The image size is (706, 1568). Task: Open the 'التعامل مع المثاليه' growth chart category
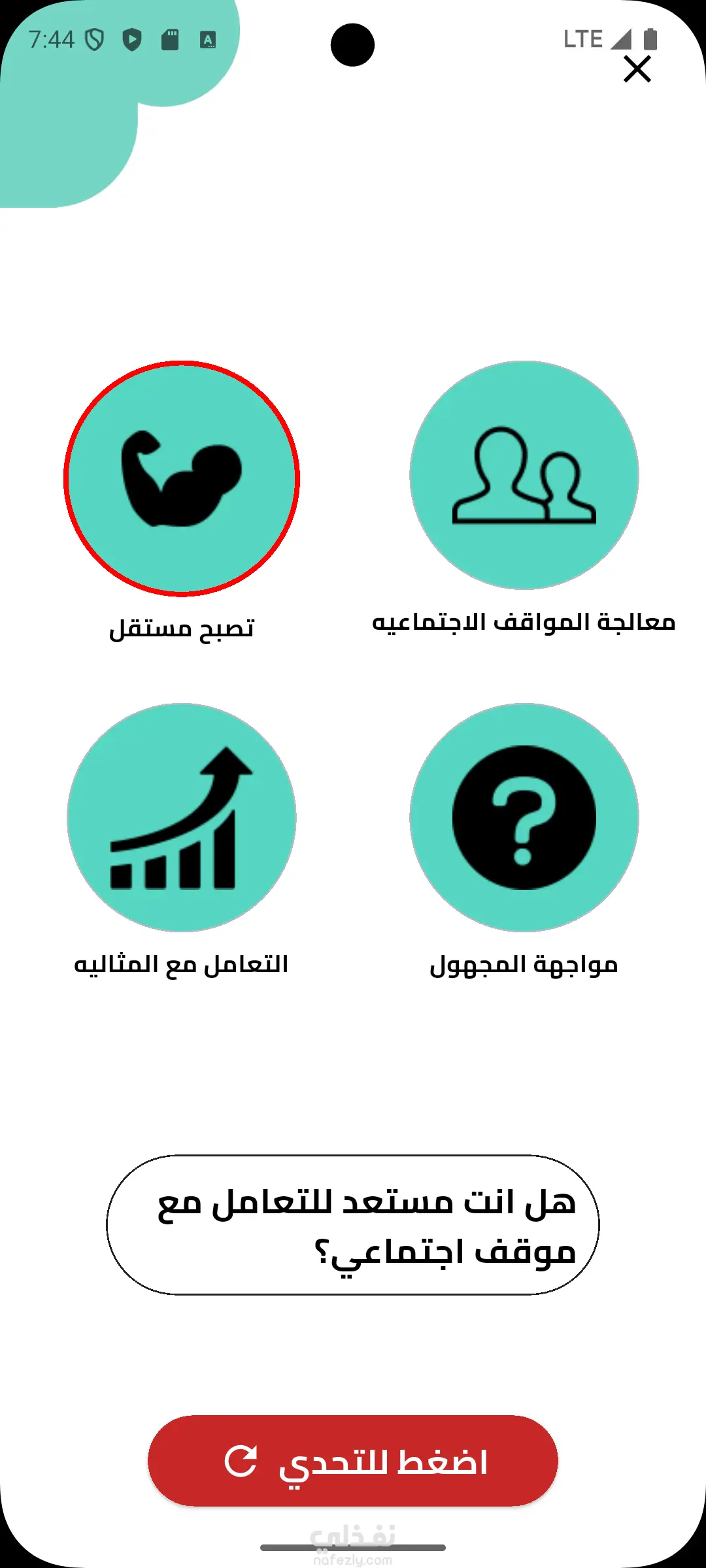[182, 818]
